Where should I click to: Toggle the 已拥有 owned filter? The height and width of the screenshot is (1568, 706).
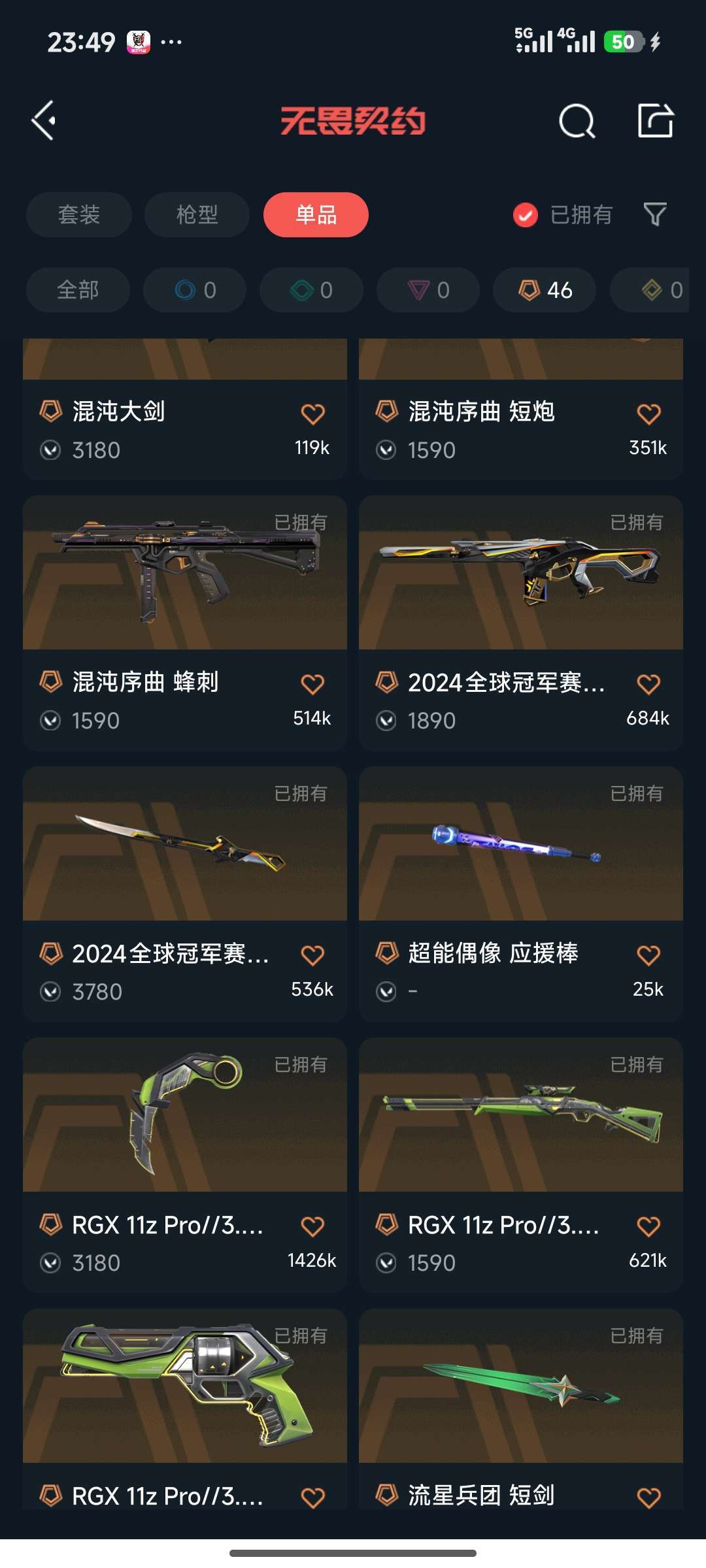(x=563, y=214)
